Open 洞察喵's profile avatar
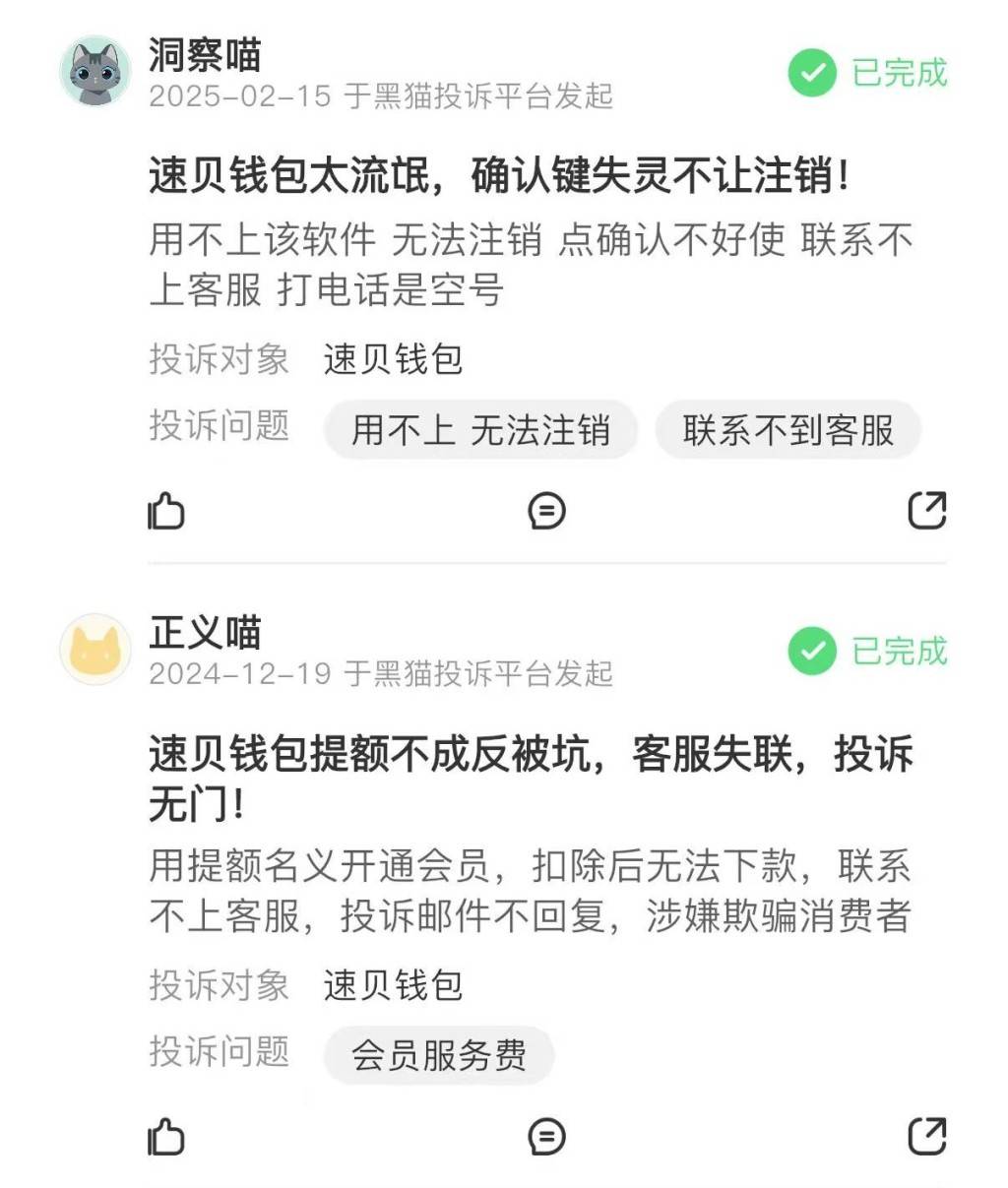This screenshot has height=1188, width=1008. (x=95, y=71)
